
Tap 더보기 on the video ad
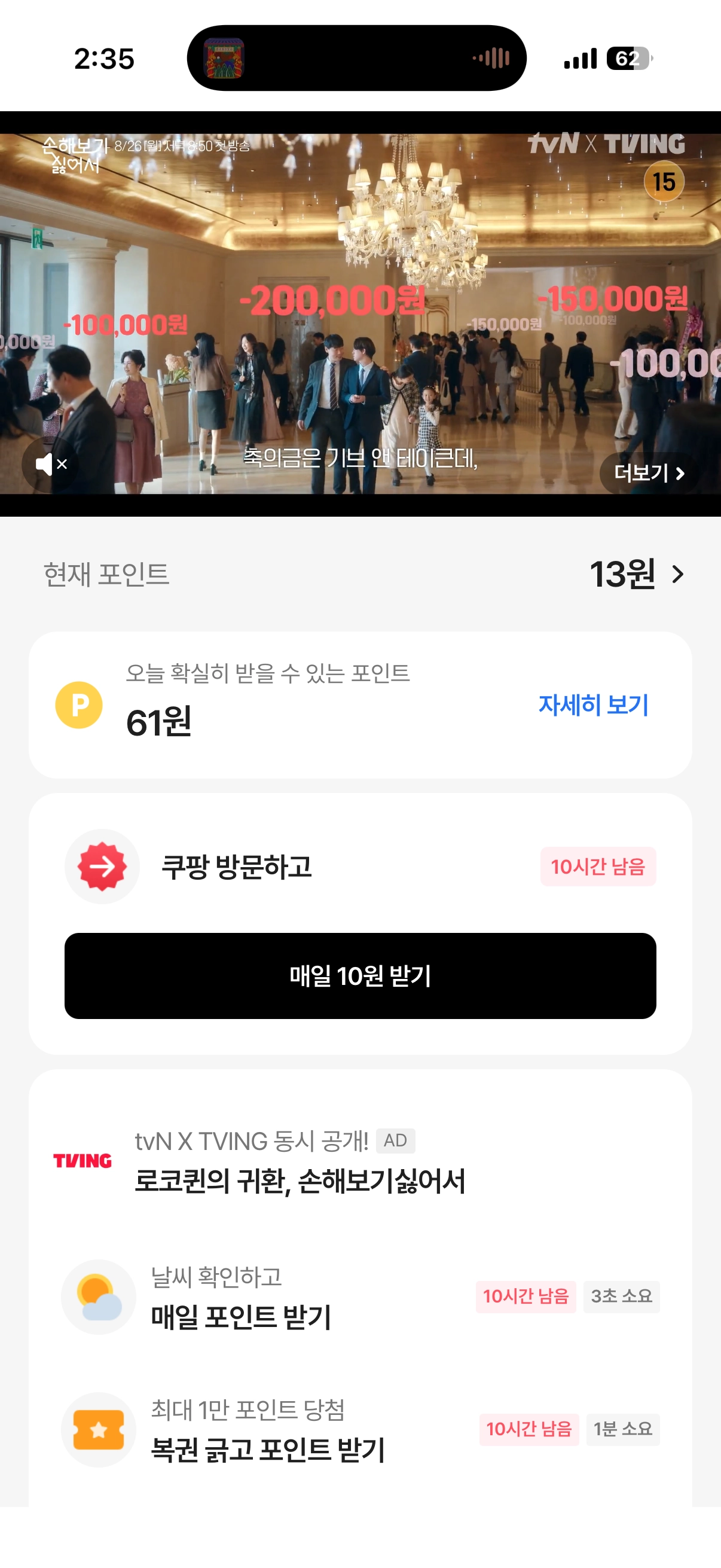coord(649,473)
